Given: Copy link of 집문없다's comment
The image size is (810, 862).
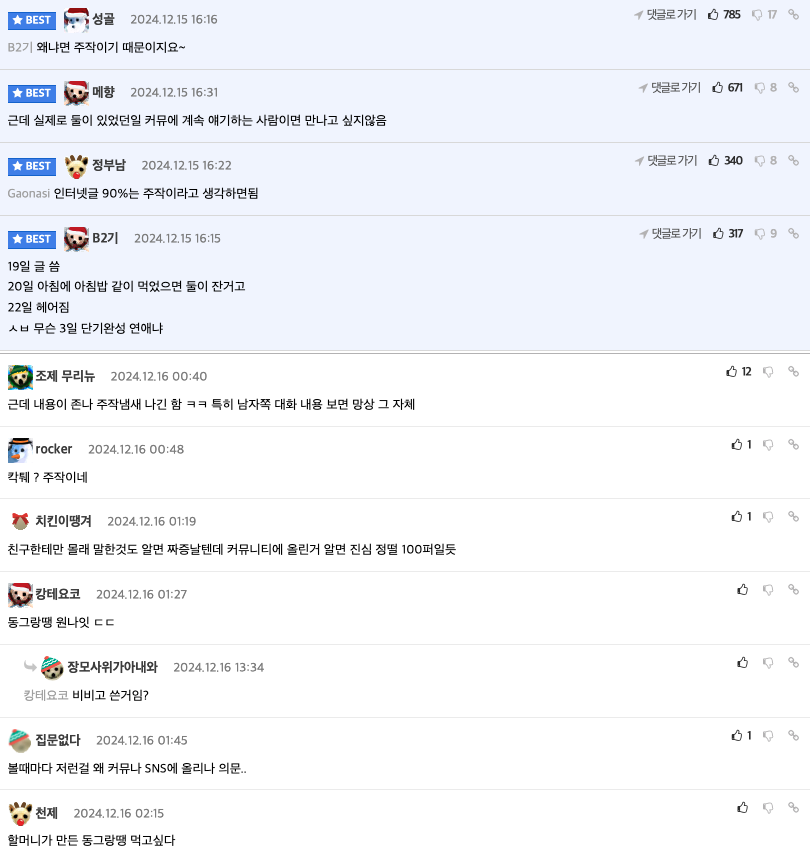Looking at the screenshot, I should point(793,736).
